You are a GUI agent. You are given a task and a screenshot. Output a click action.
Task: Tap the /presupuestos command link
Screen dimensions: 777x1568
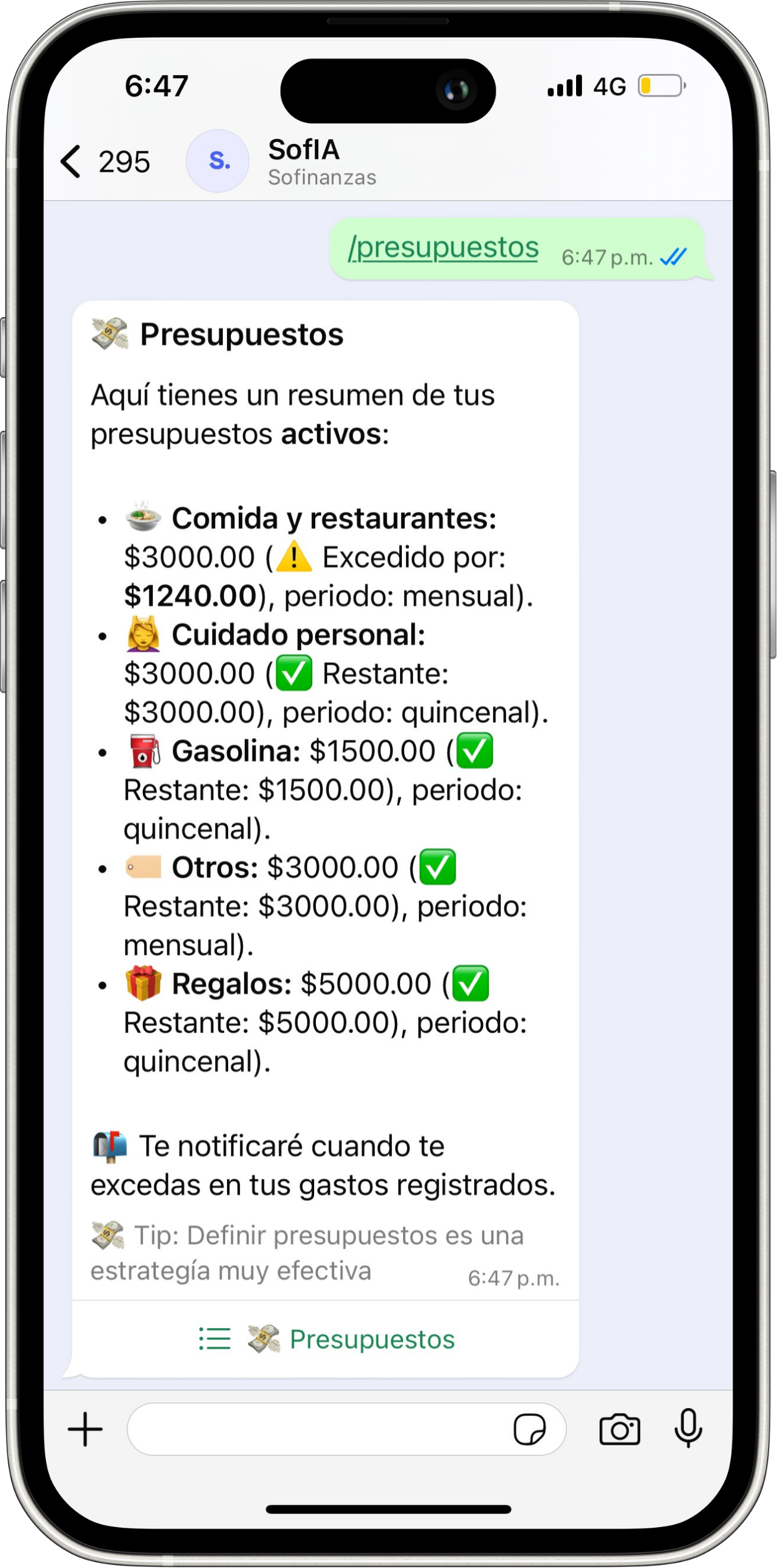tap(443, 248)
